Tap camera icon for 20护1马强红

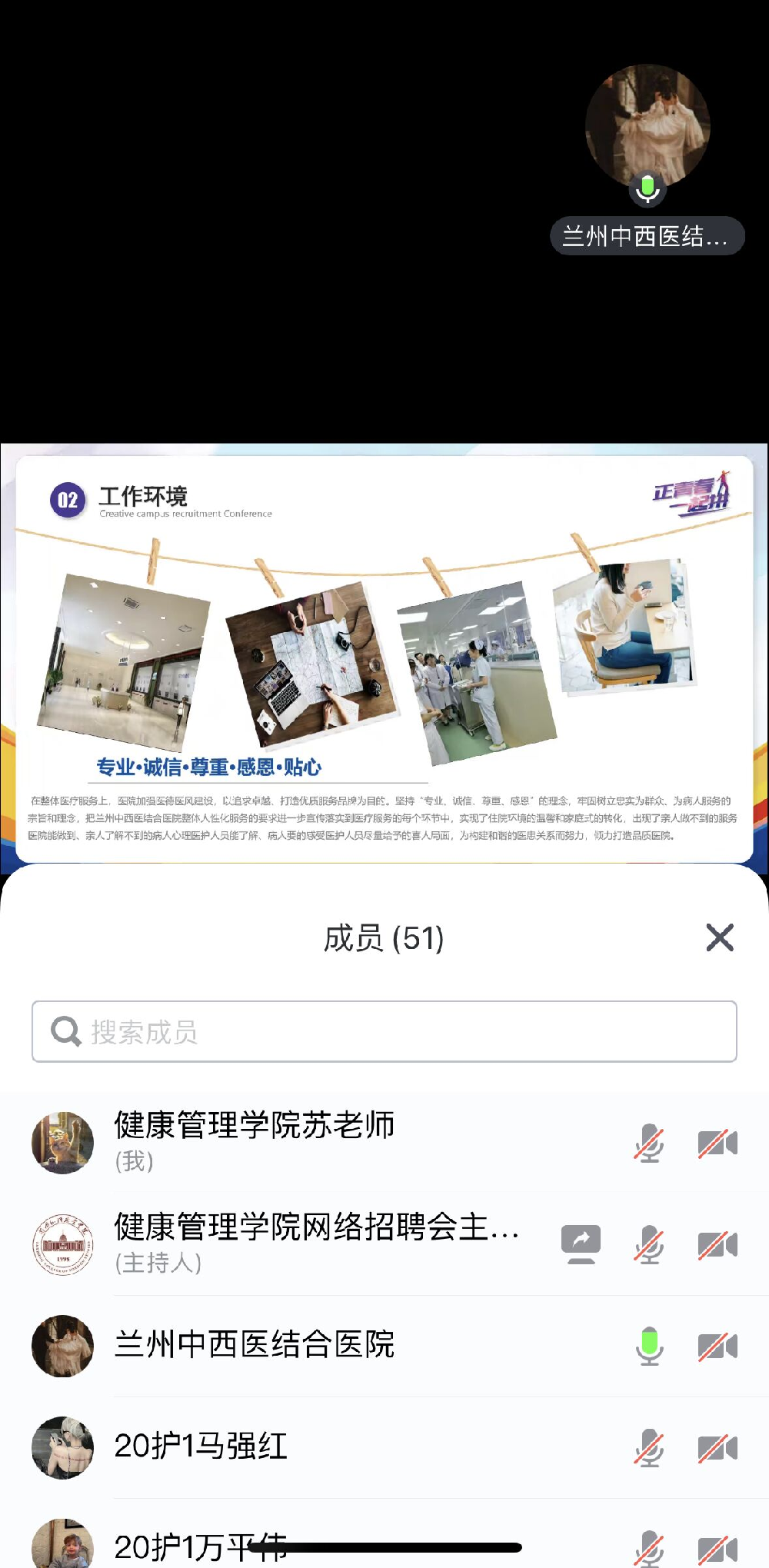coord(717,1448)
